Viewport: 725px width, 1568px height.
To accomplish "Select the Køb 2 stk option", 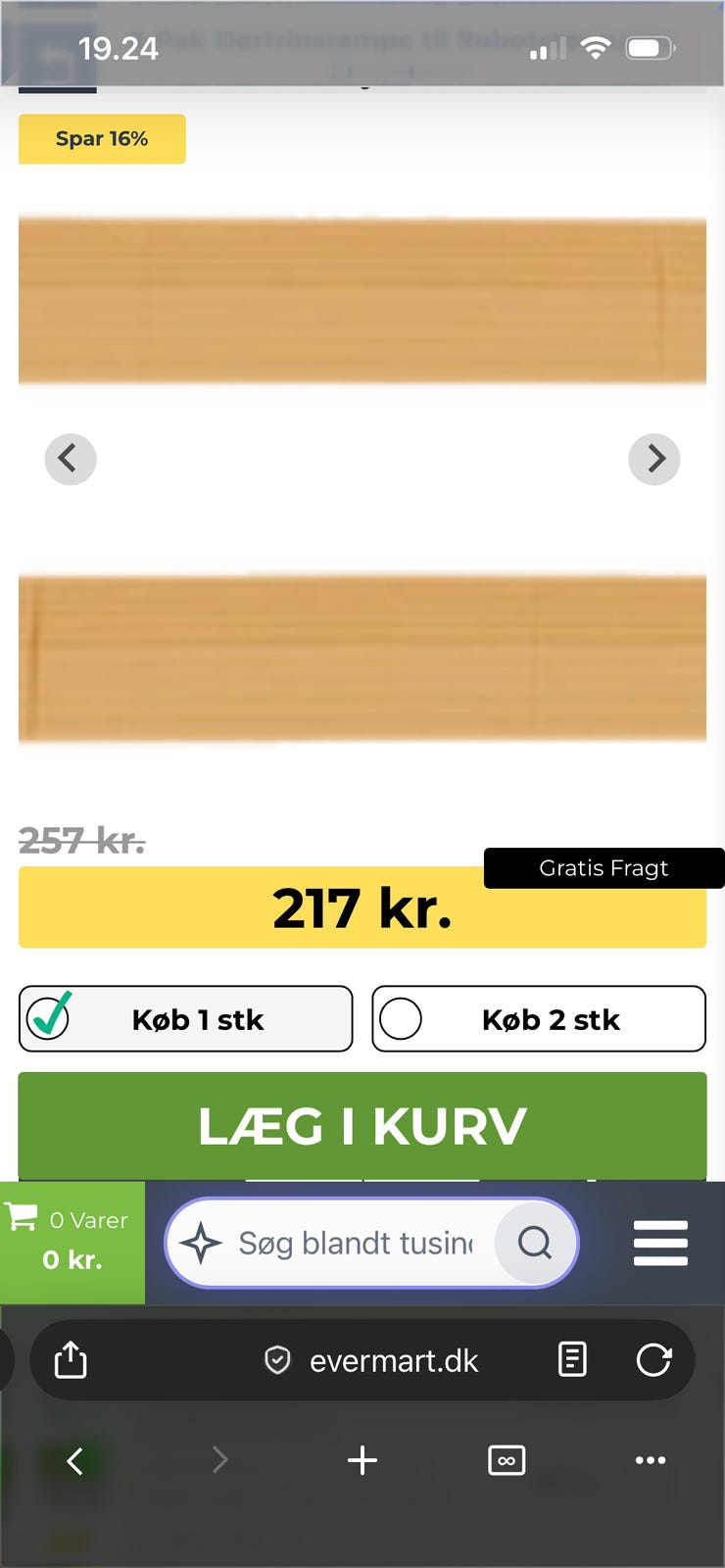I will tap(539, 1019).
